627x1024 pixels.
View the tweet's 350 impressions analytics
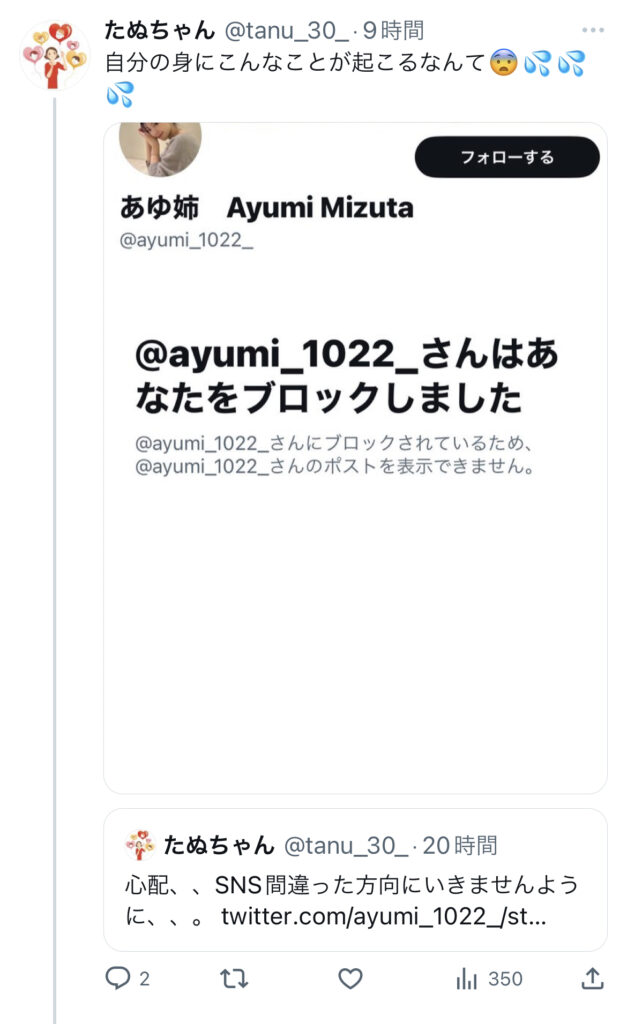[x=489, y=979]
